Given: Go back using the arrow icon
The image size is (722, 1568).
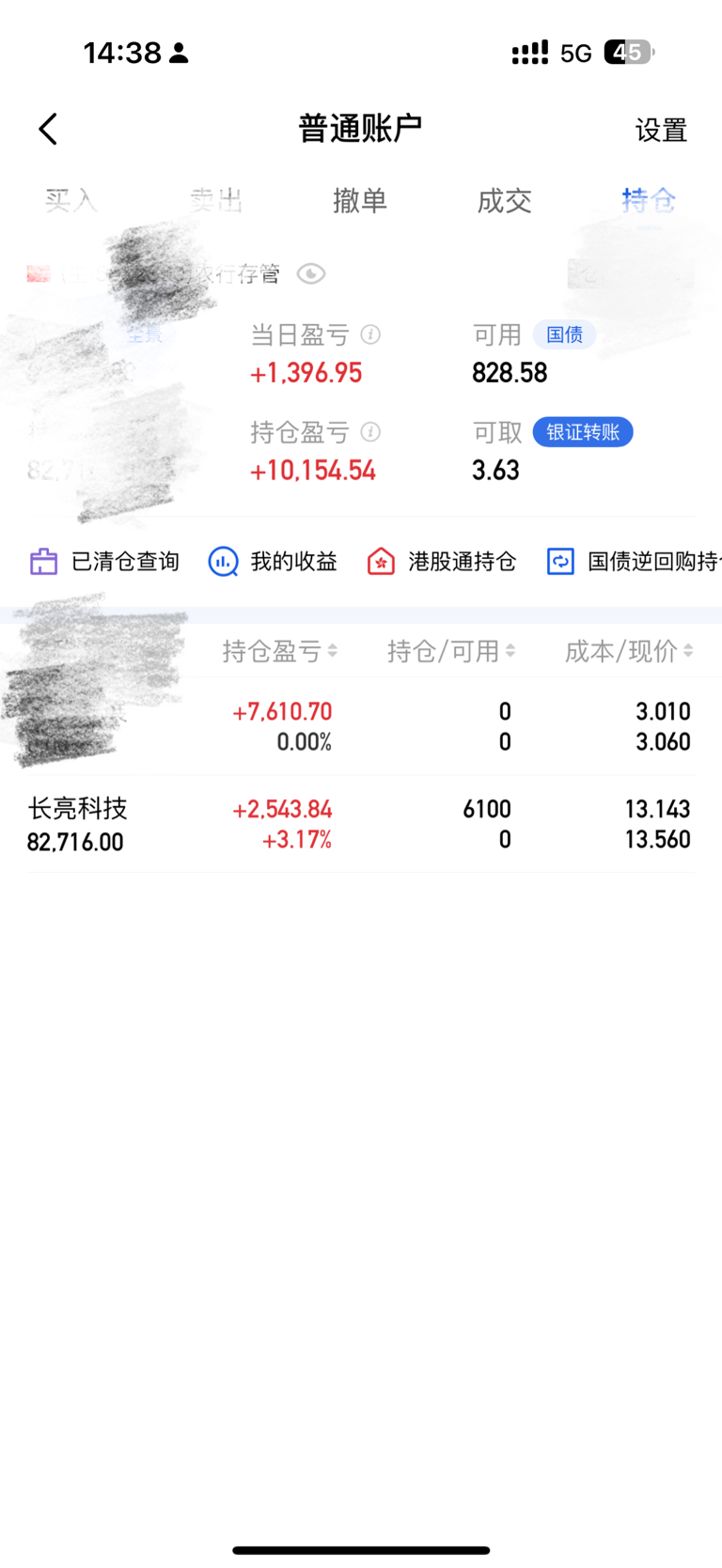Looking at the screenshot, I should [x=49, y=129].
